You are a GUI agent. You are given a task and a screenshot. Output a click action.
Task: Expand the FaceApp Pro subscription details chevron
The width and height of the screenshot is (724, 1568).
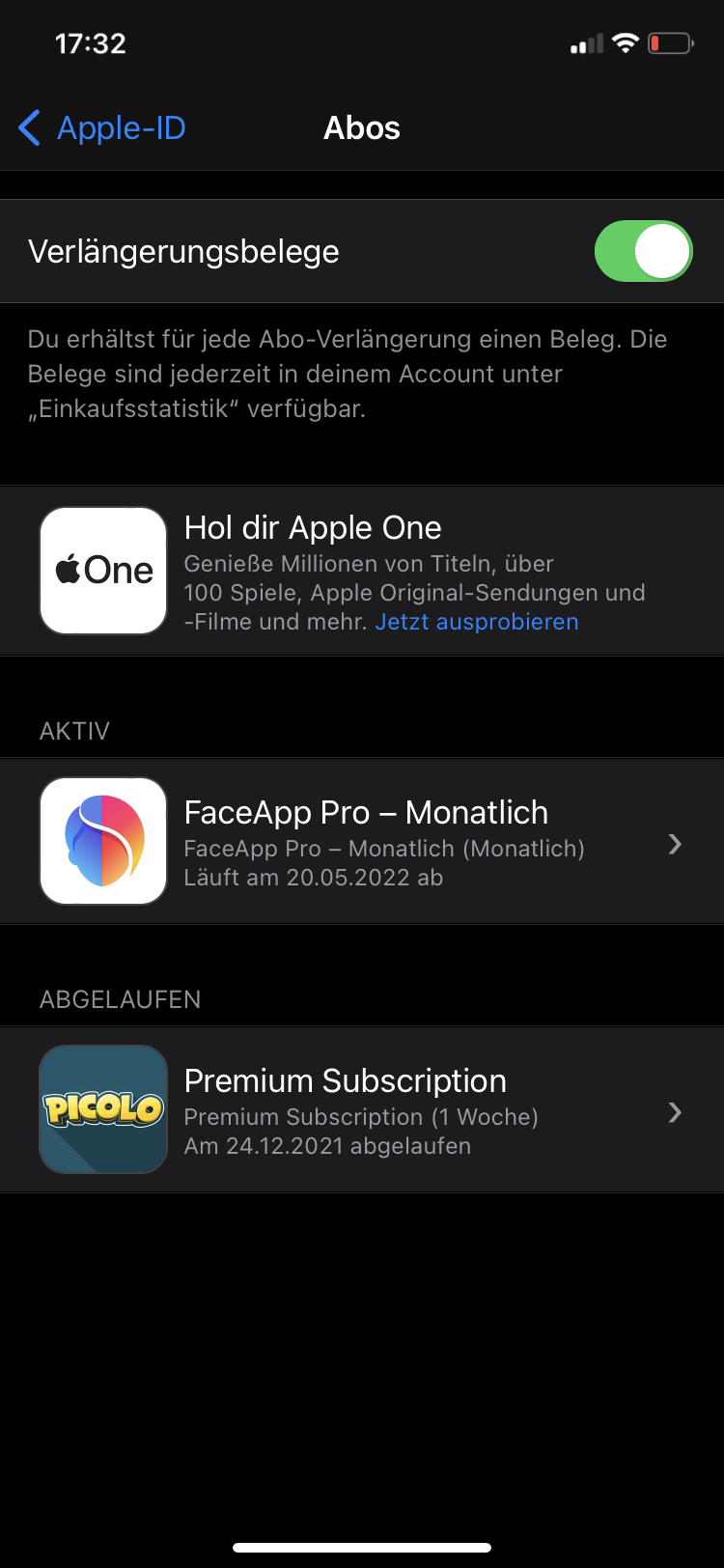coord(674,844)
